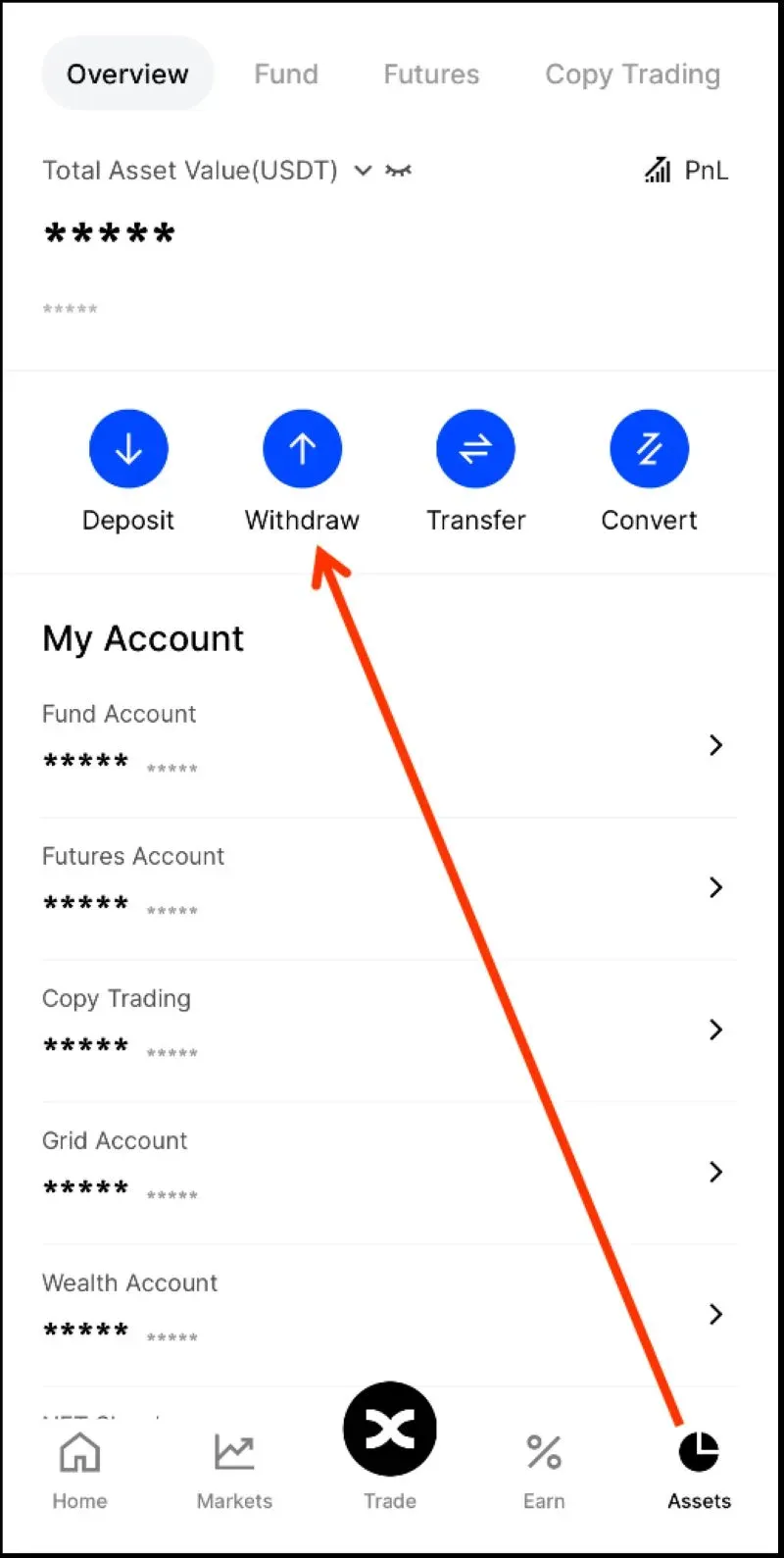Viewport: 784px width, 1558px height.
Task: Open the Copy Trading top tab
Action: click(x=632, y=75)
